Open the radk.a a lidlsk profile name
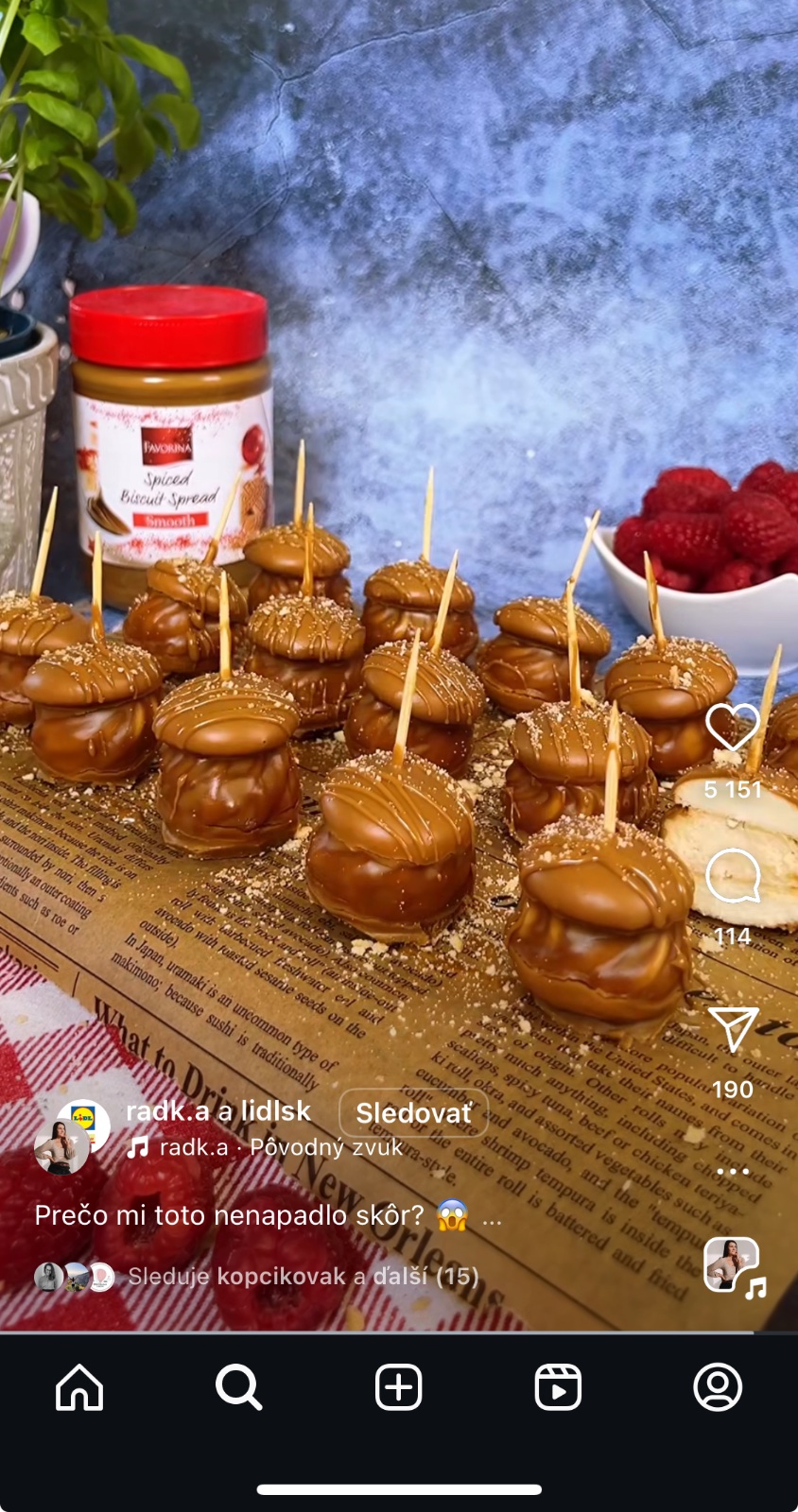Viewport: 798px width, 1512px height. click(218, 1111)
